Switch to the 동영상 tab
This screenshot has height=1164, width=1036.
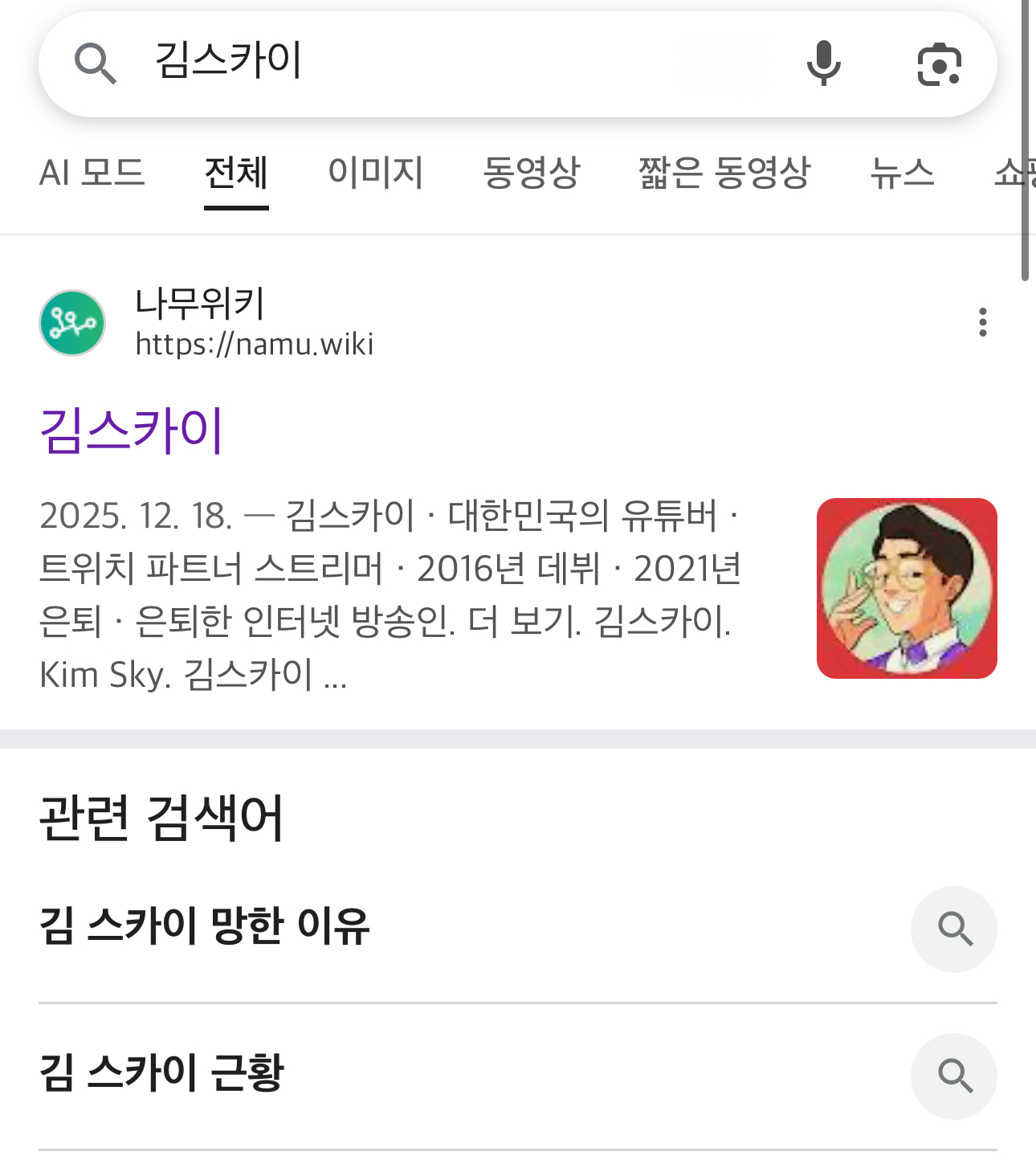(530, 173)
